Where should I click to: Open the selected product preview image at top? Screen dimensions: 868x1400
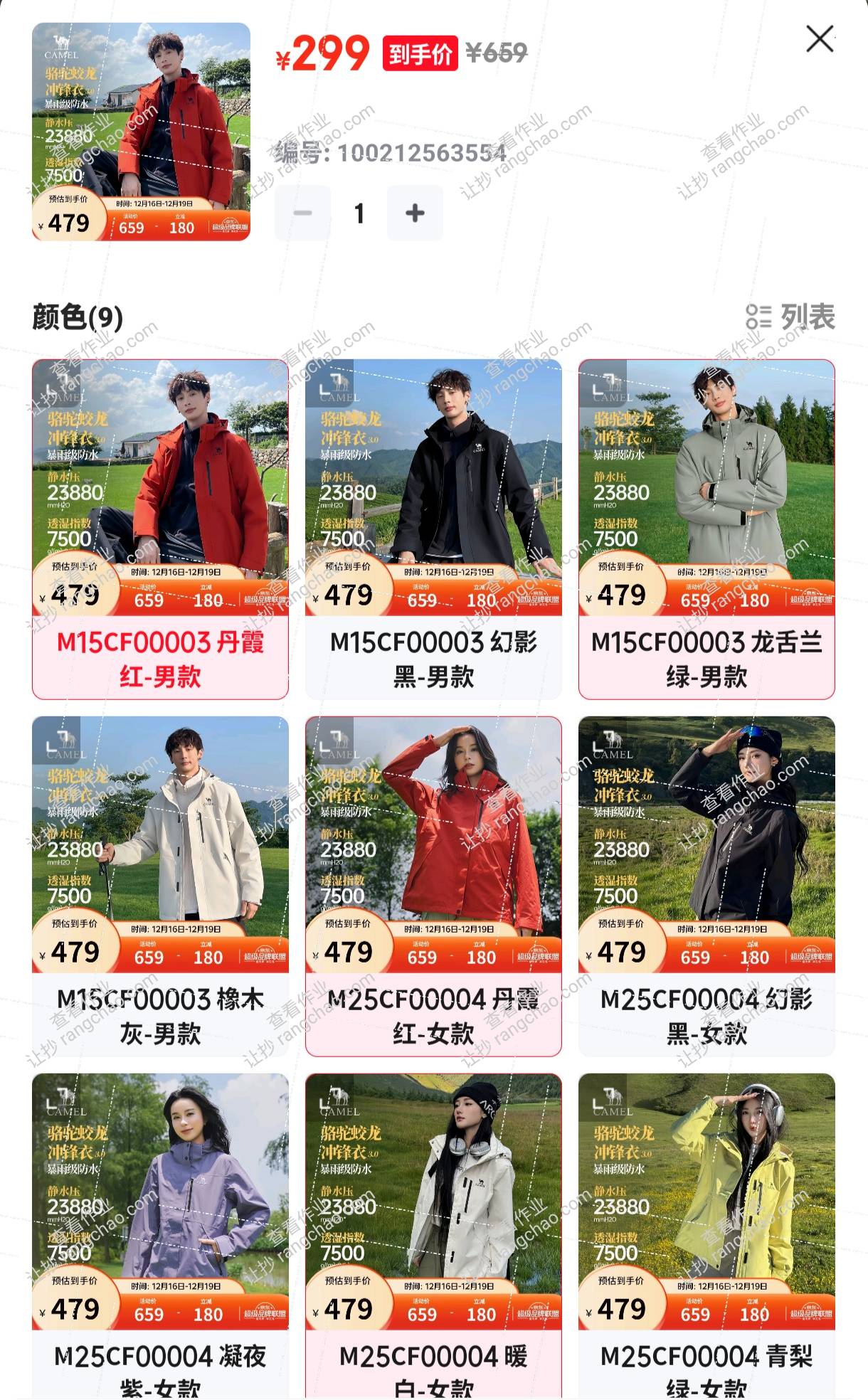point(141,132)
